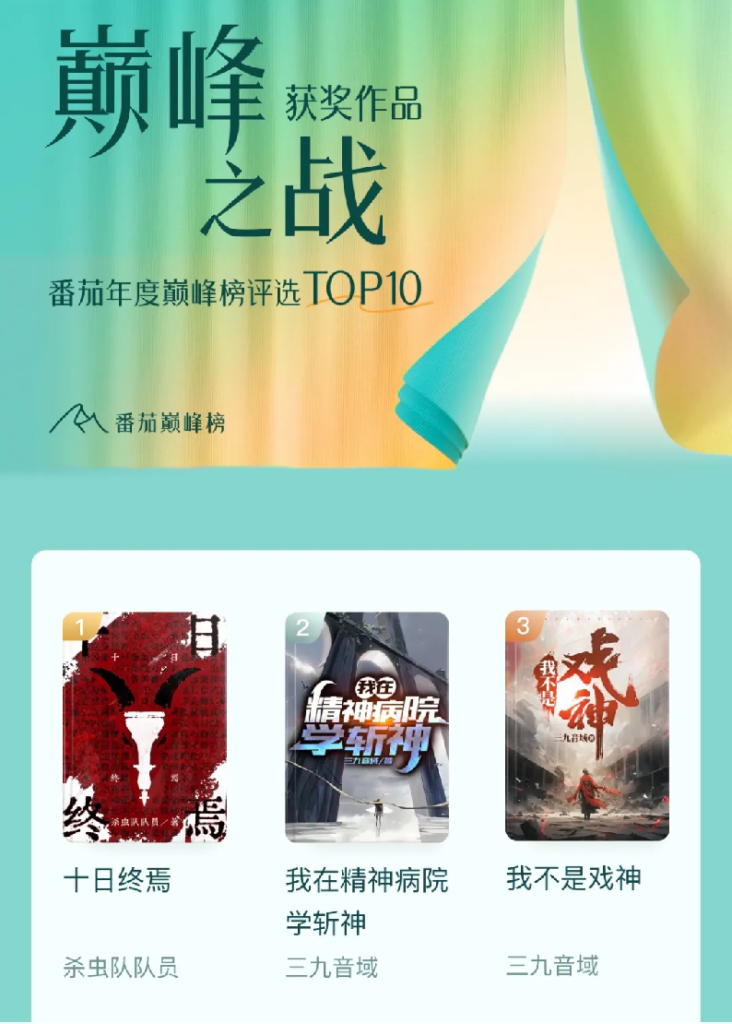Viewport: 732px width, 1024px height.
Task: Open the book 十日终焉
Action: 145,727
